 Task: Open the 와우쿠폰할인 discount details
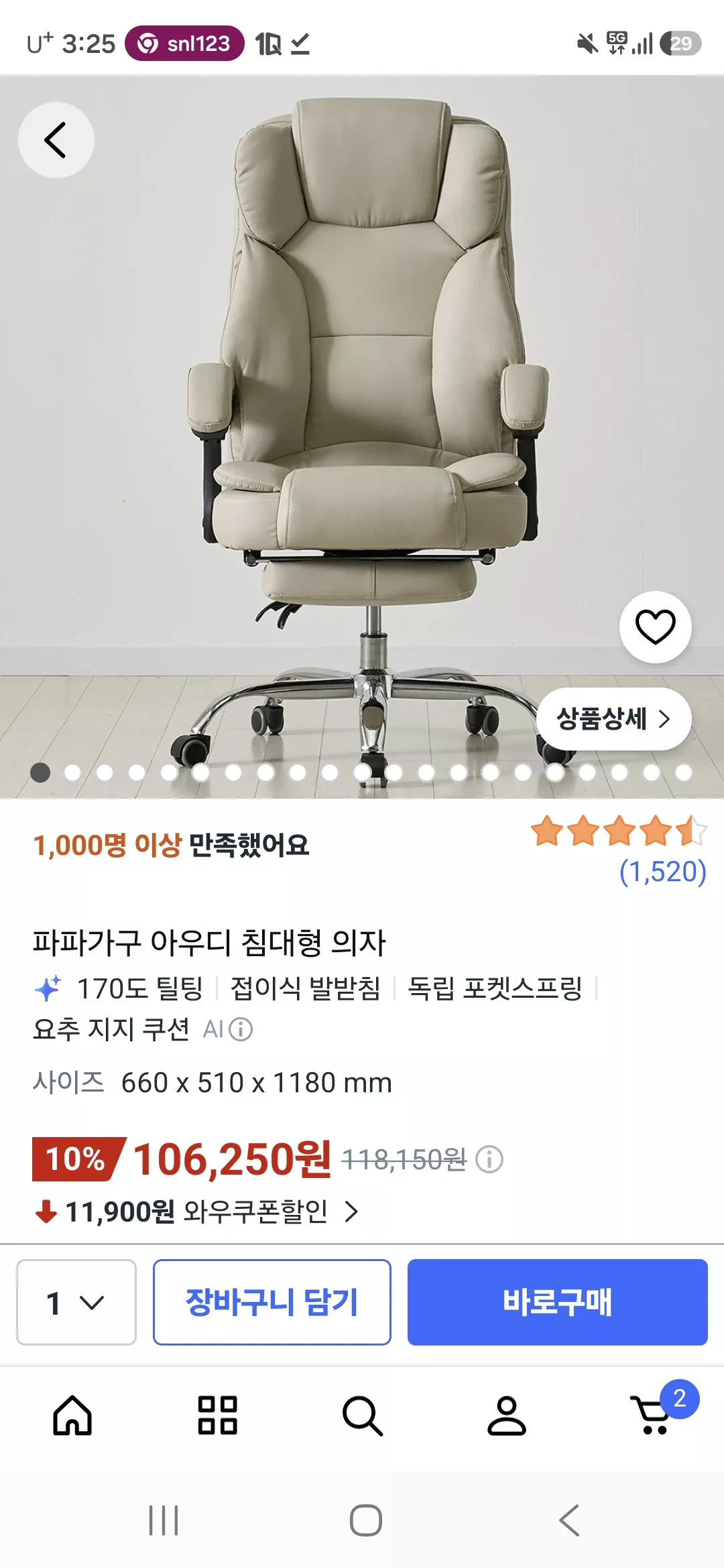click(197, 1212)
